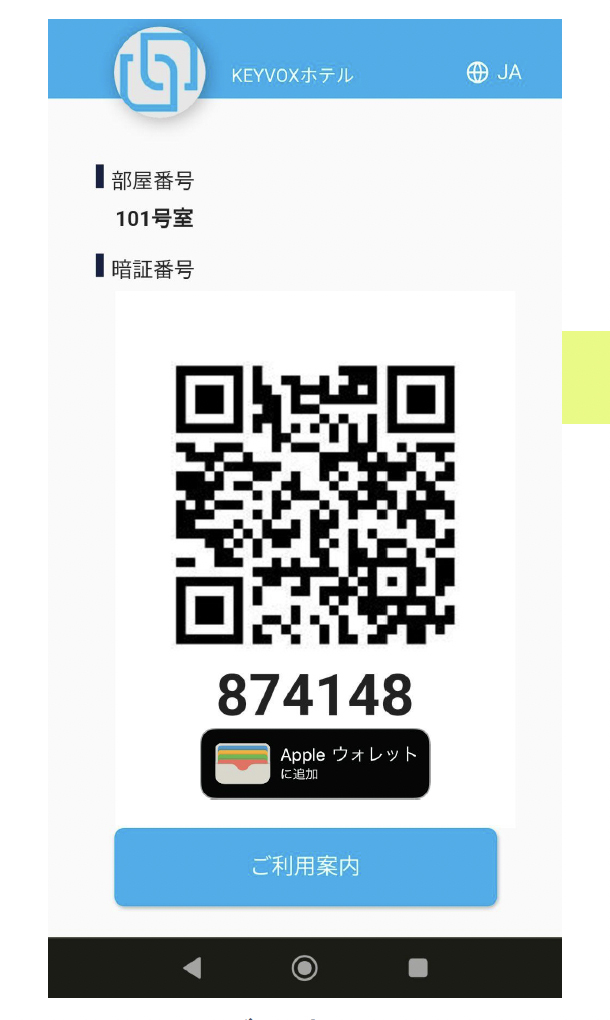Tap the system home button
This screenshot has height=1020, width=610.
click(x=304, y=967)
